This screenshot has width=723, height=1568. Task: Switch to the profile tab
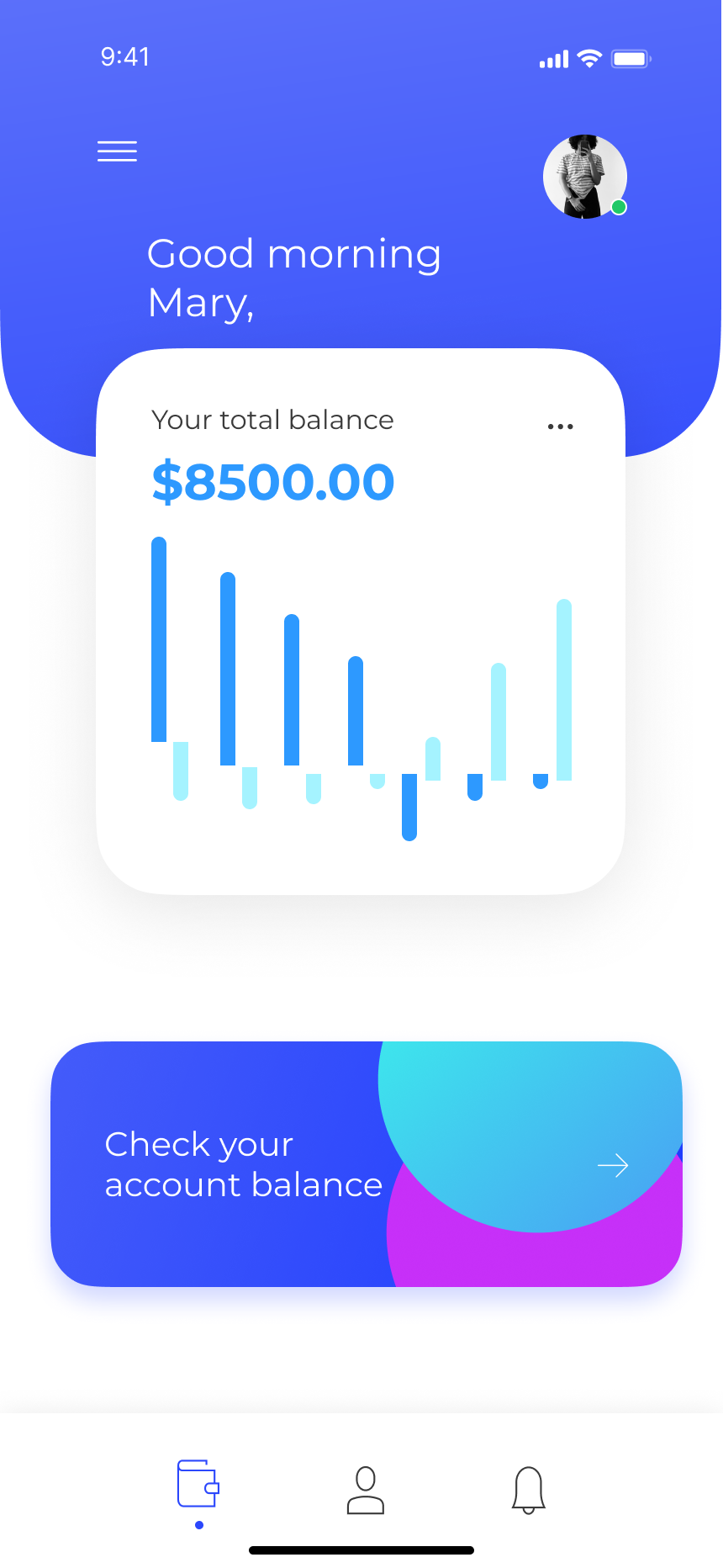click(366, 1490)
